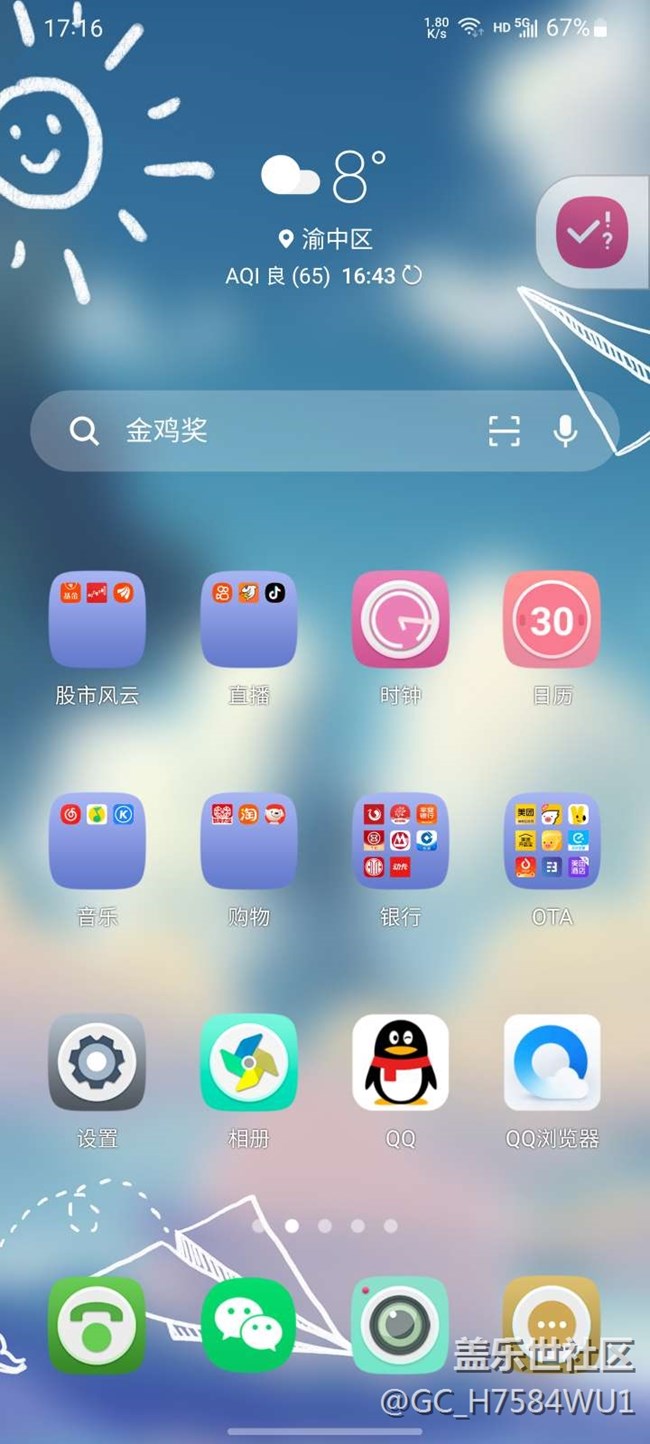
Task: Open the scan icon in search bar
Action: point(504,431)
